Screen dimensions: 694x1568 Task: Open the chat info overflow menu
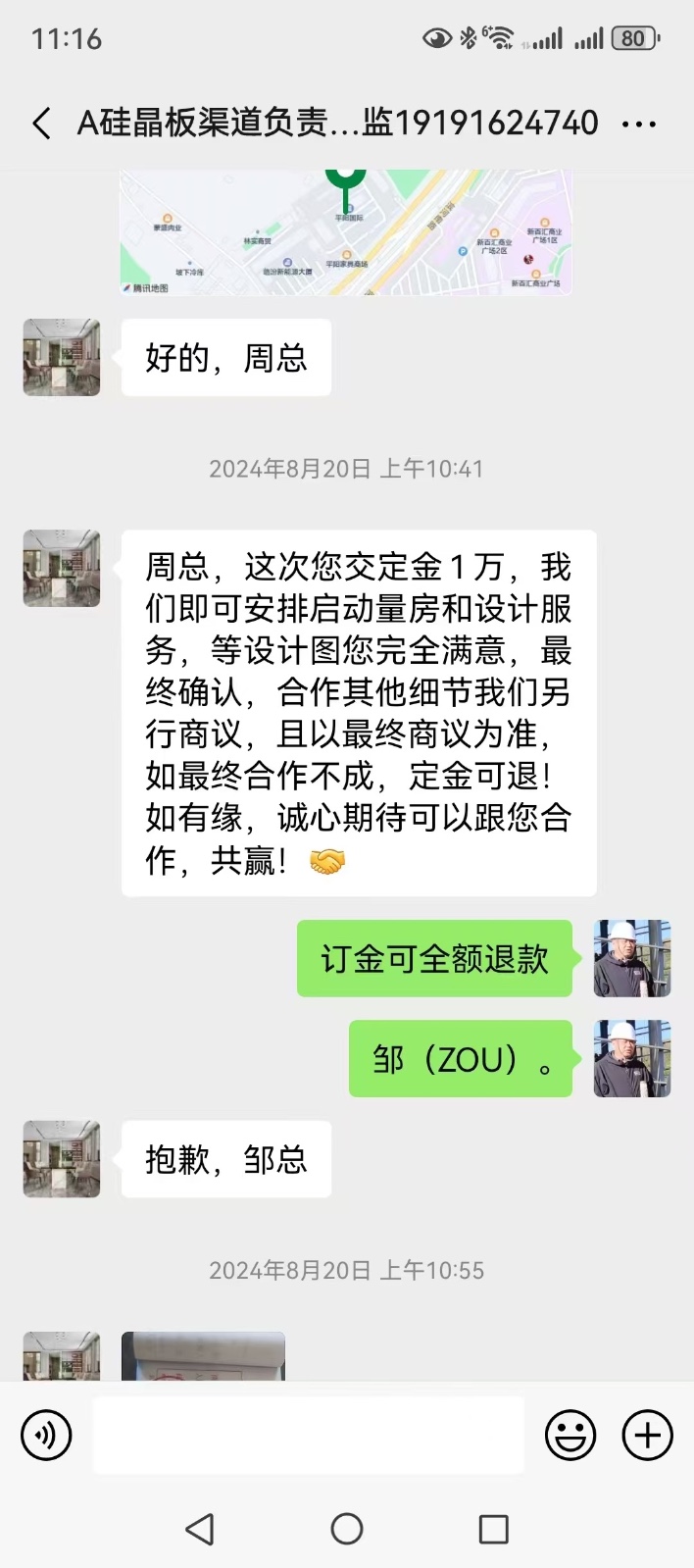tap(639, 124)
